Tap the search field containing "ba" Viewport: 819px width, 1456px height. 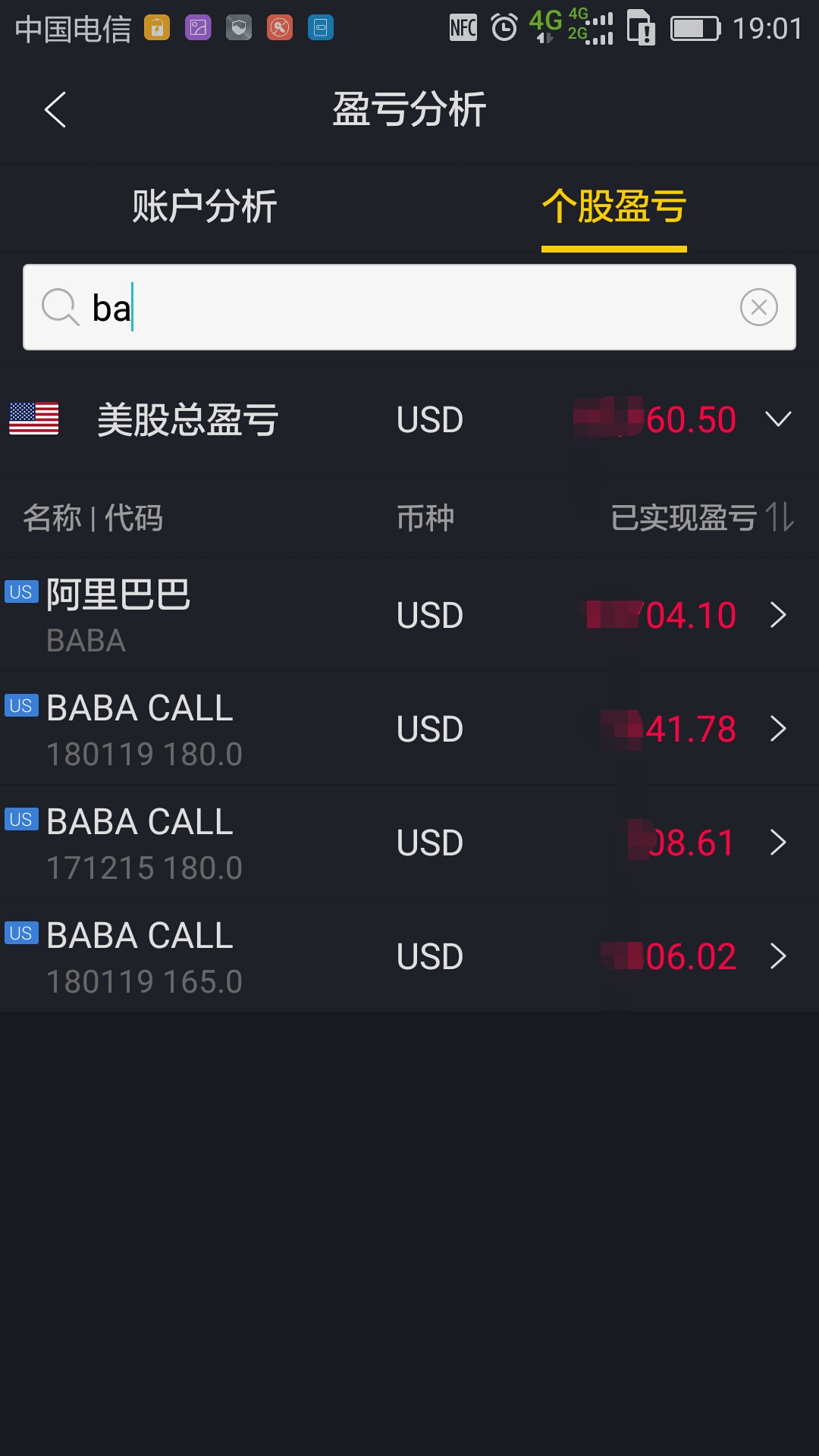click(409, 307)
